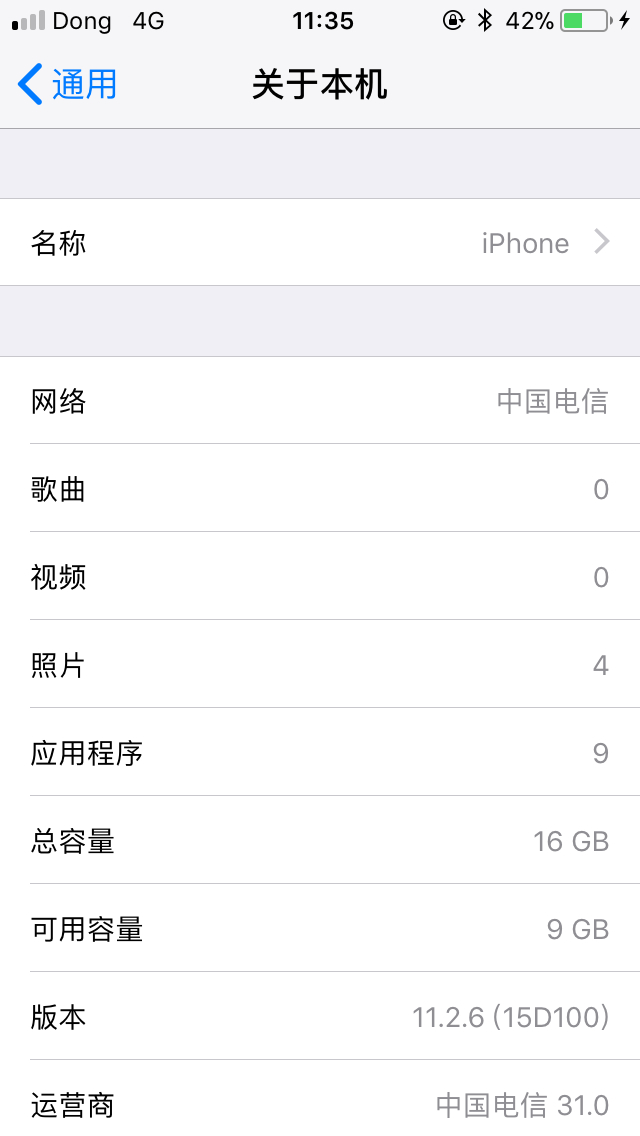The image size is (640, 1136).
Task: Go back to 通用 settings
Action: [x=68, y=85]
